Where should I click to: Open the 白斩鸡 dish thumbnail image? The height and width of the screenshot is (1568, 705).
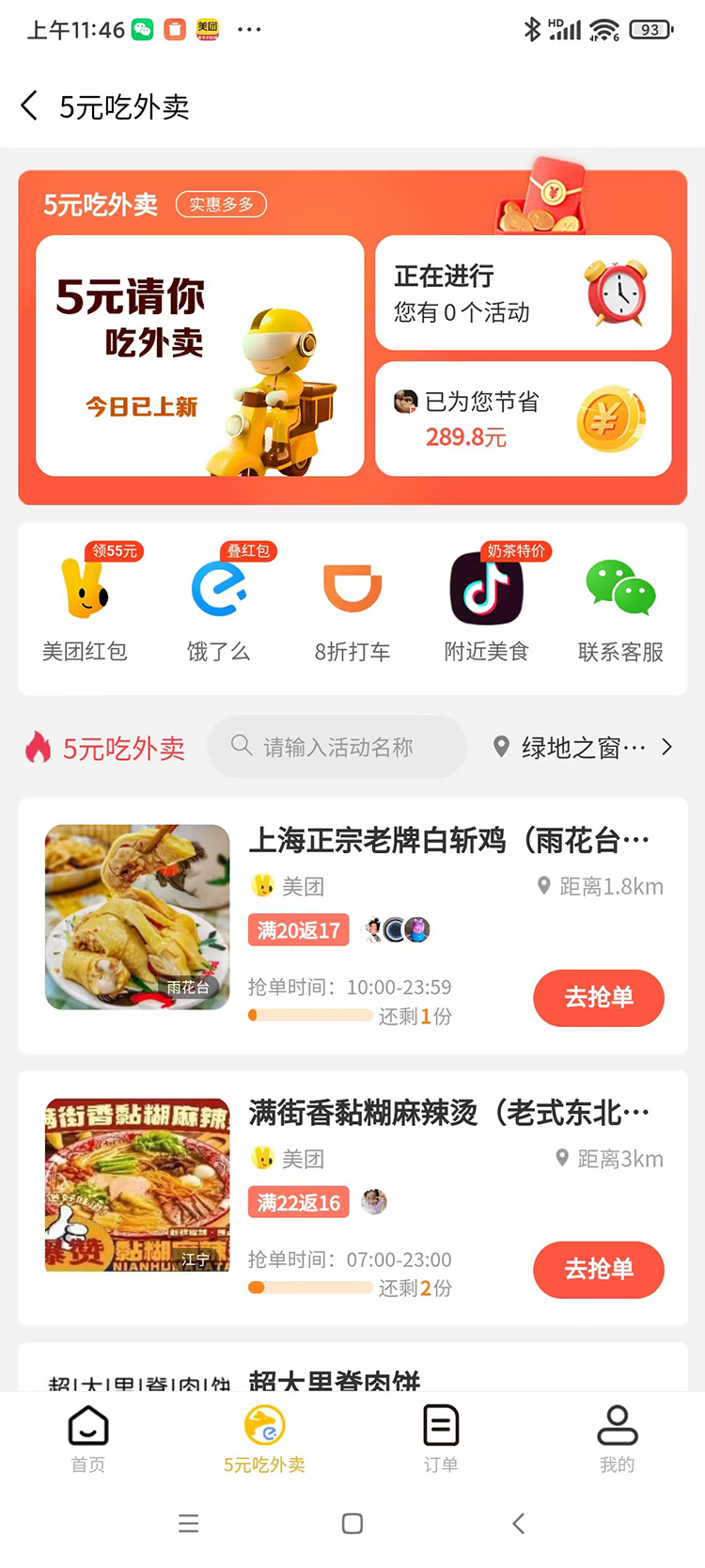[x=137, y=916]
